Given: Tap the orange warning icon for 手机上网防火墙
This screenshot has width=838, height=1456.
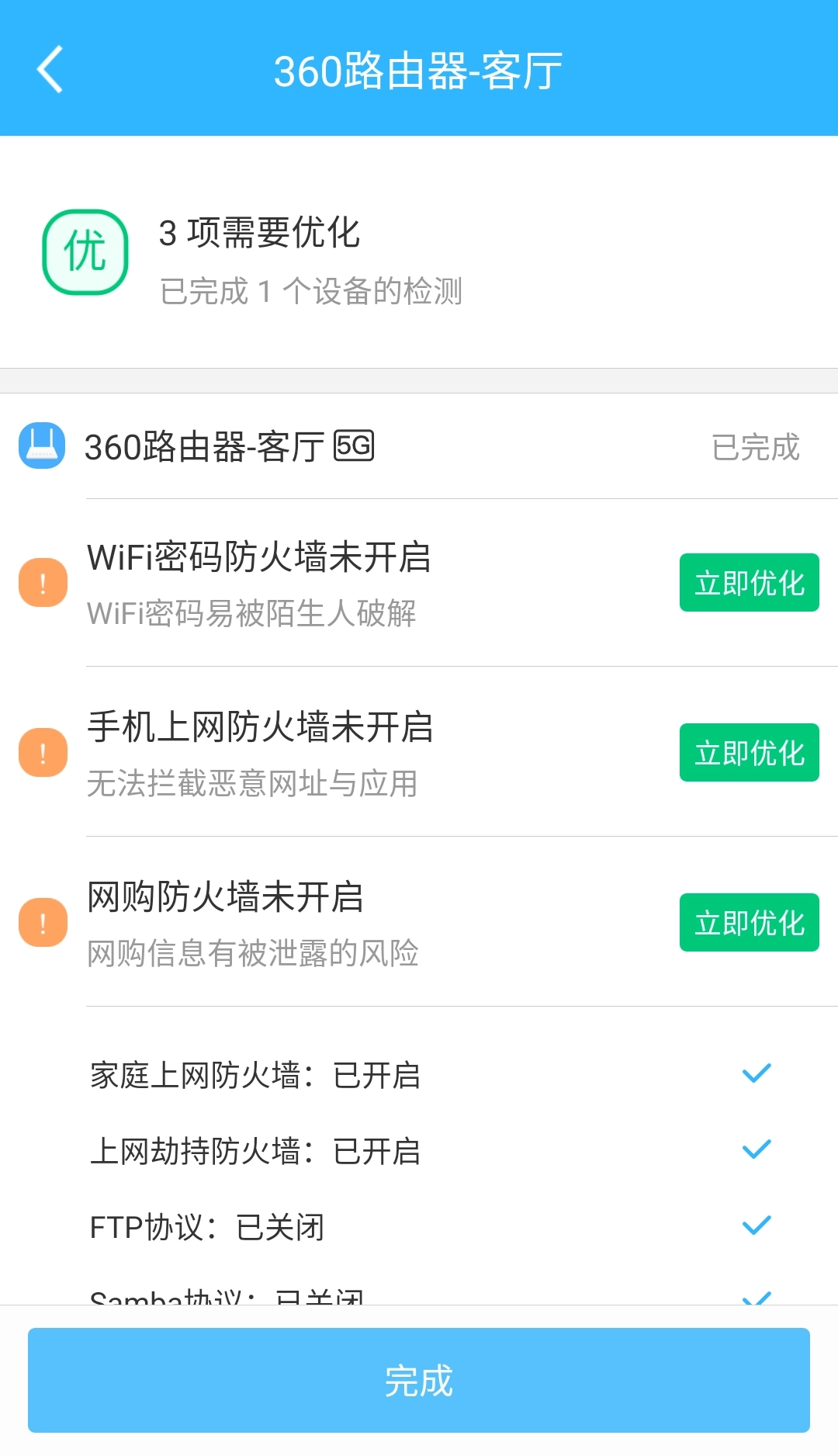Looking at the screenshot, I should click(43, 751).
